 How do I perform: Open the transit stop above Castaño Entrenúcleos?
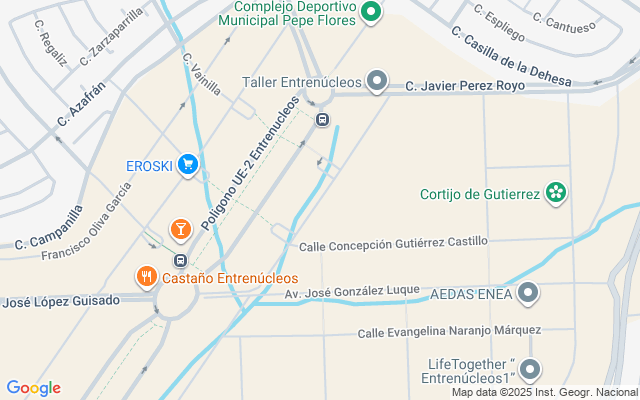[x=181, y=259]
